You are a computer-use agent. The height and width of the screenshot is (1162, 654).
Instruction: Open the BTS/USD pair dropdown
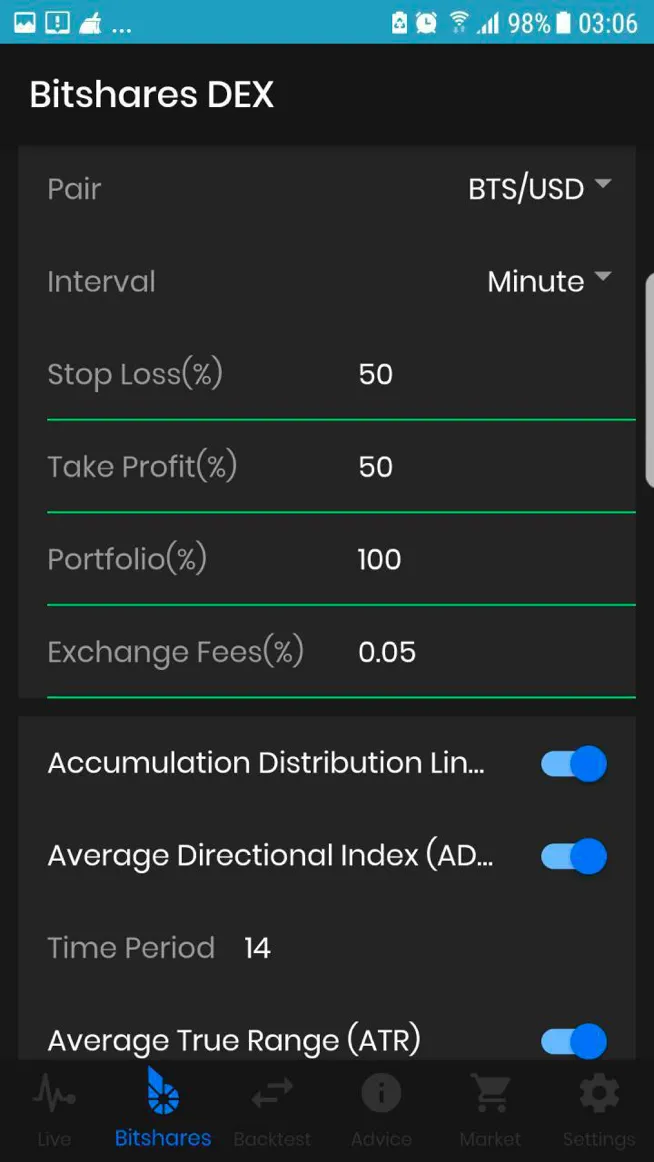(539, 189)
